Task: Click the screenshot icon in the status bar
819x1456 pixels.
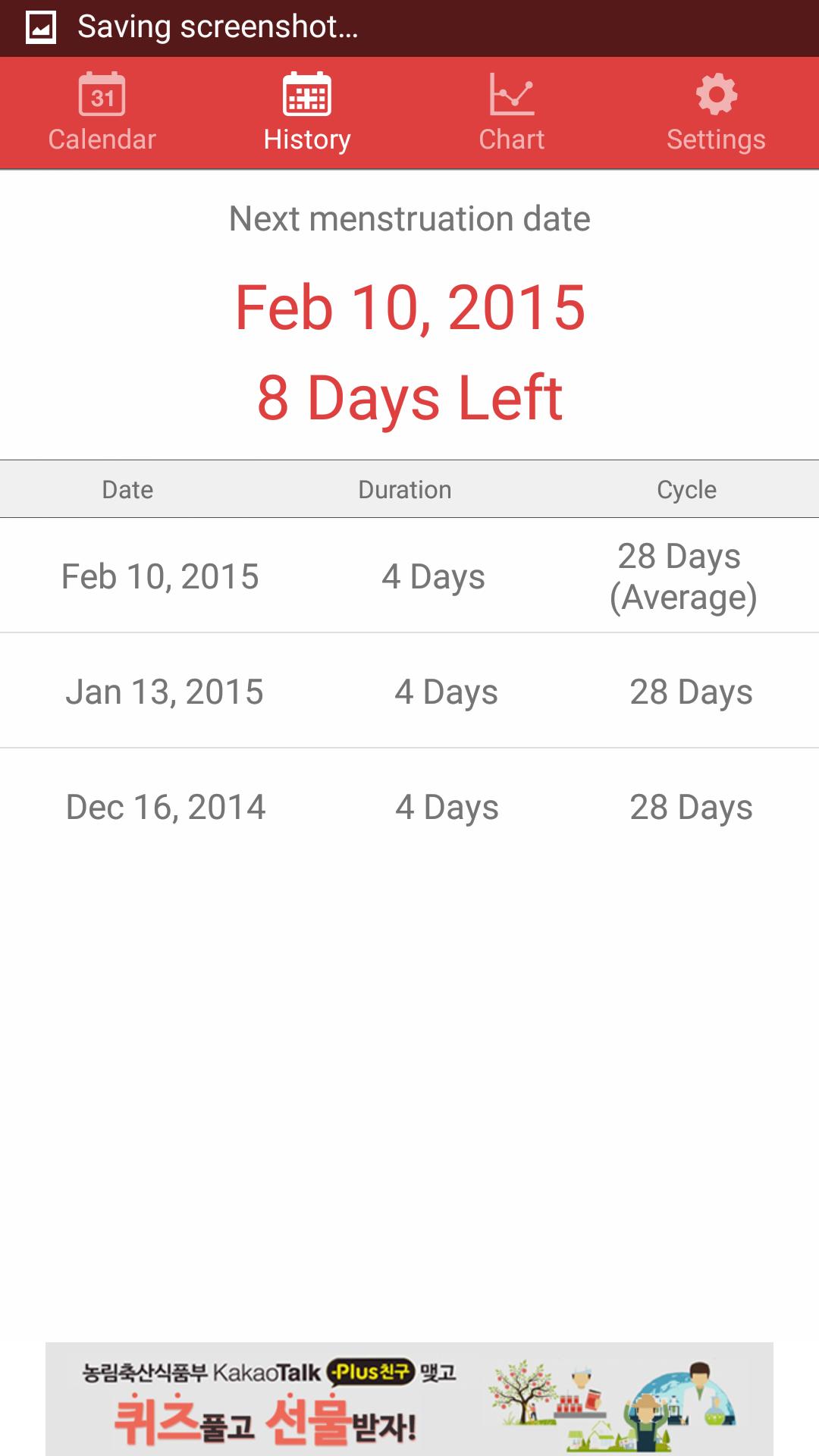Action: click(x=39, y=27)
